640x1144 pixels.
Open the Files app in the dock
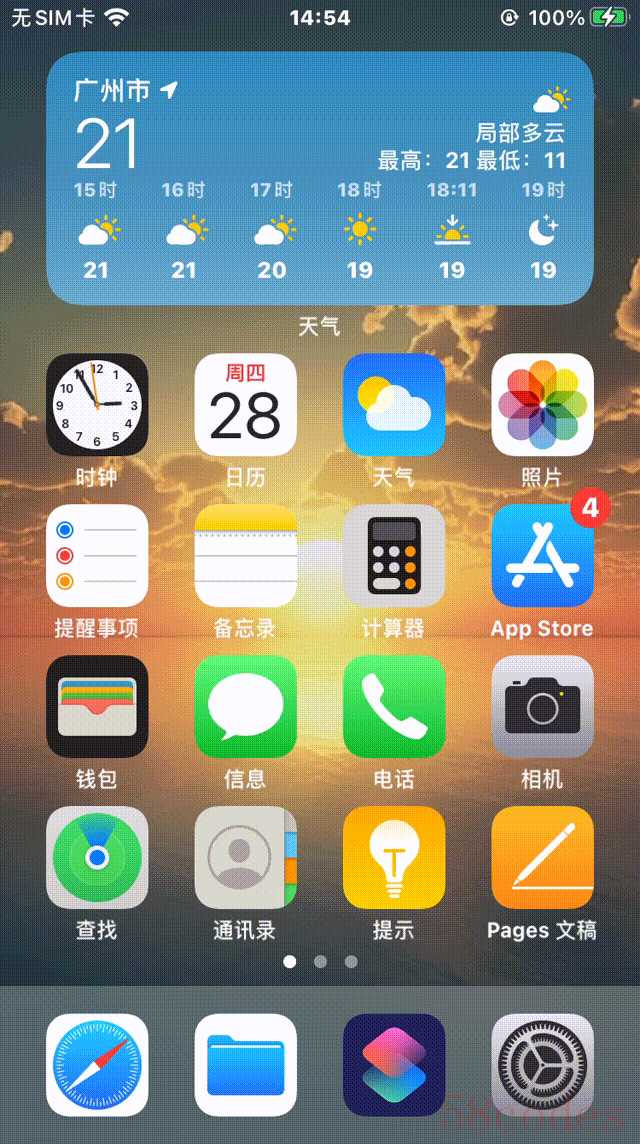pyautogui.click(x=245, y=1065)
